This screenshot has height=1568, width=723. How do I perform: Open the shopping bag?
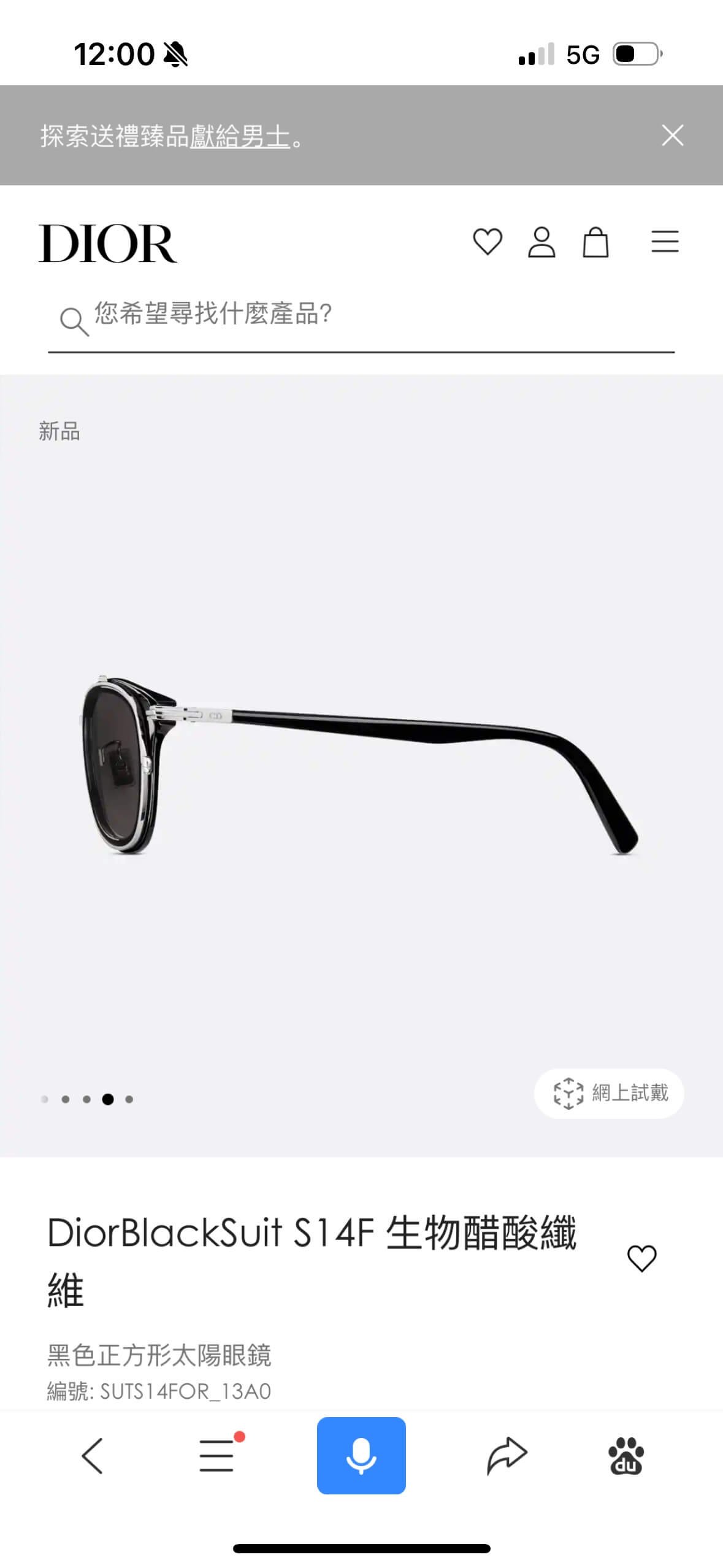[595, 242]
